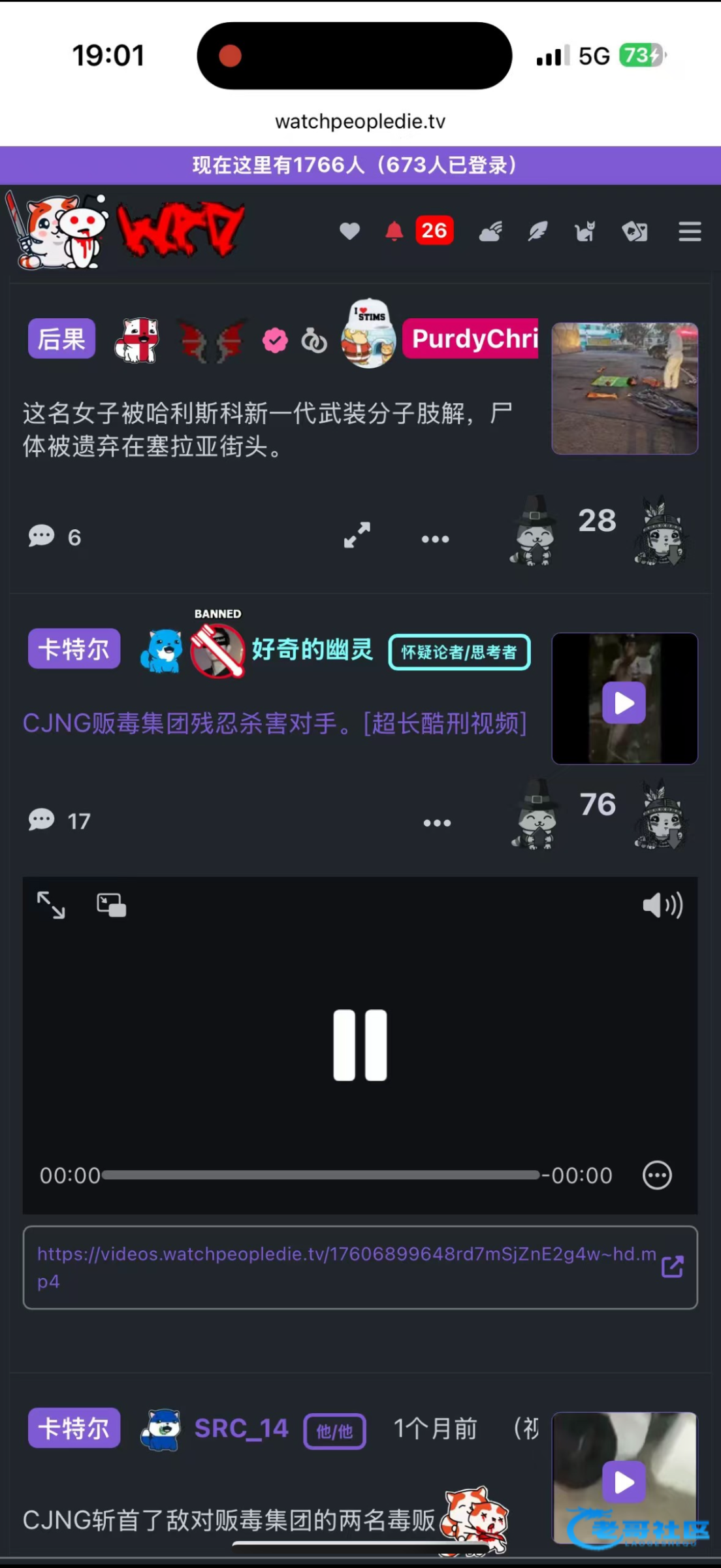The image size is (721, 1568).
Task: Enter fullscreen in the video player
Action: (x=51, y=905)
